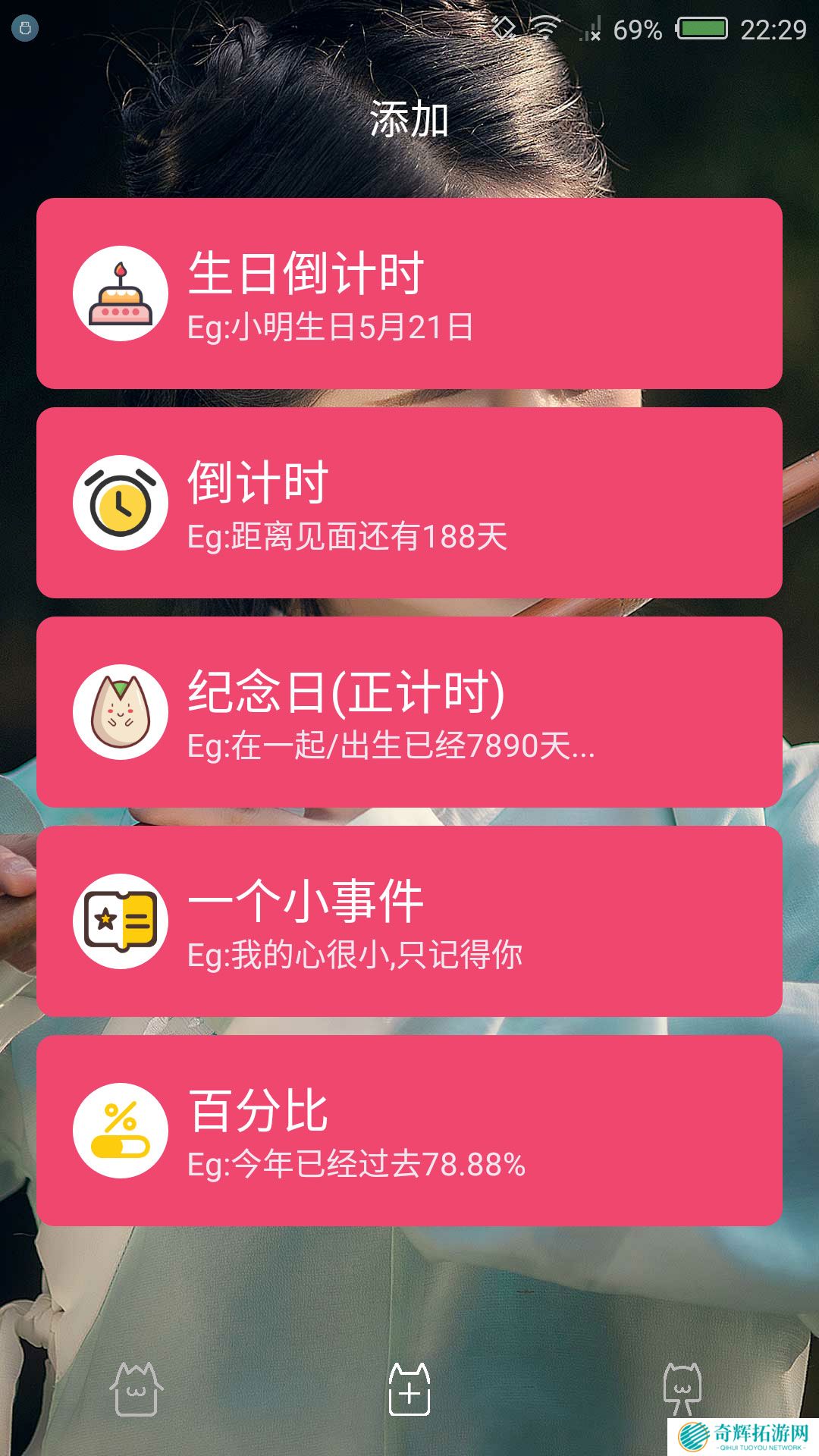Choose 纪念日(正计时) anniversary card
Viewport: 819px width, 1456px height.
409,712
